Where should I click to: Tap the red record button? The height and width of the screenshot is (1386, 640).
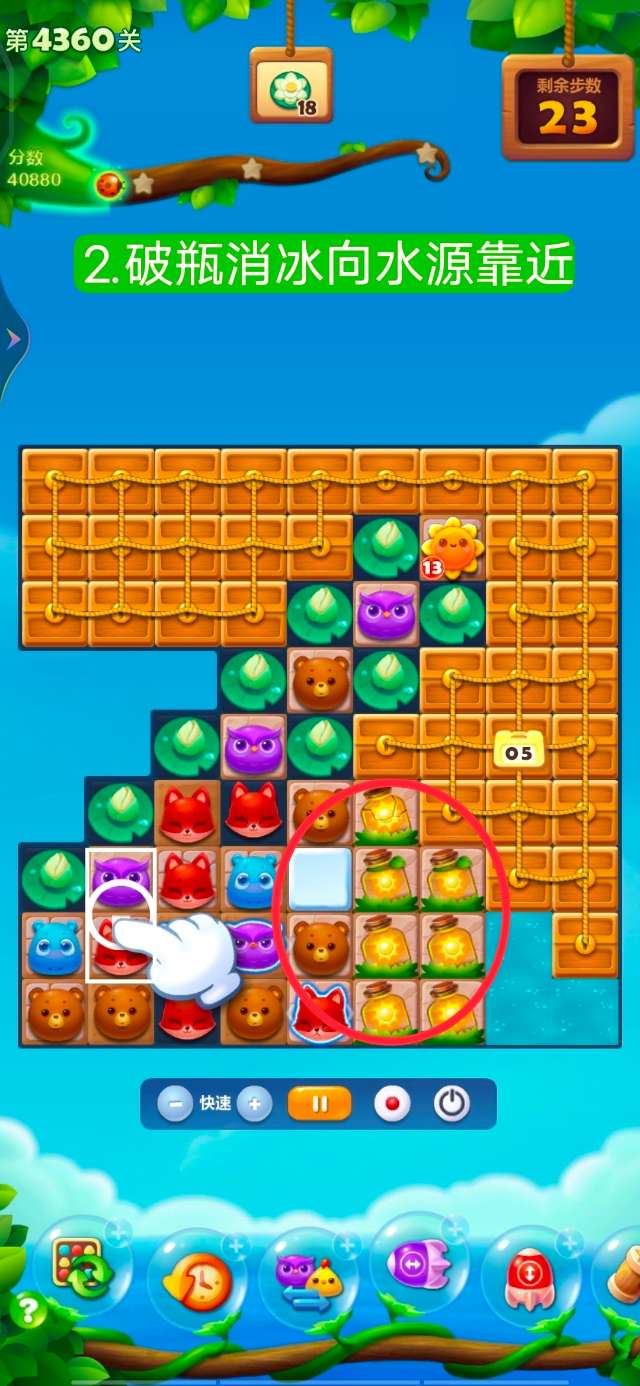click(x=392, y=1104)
